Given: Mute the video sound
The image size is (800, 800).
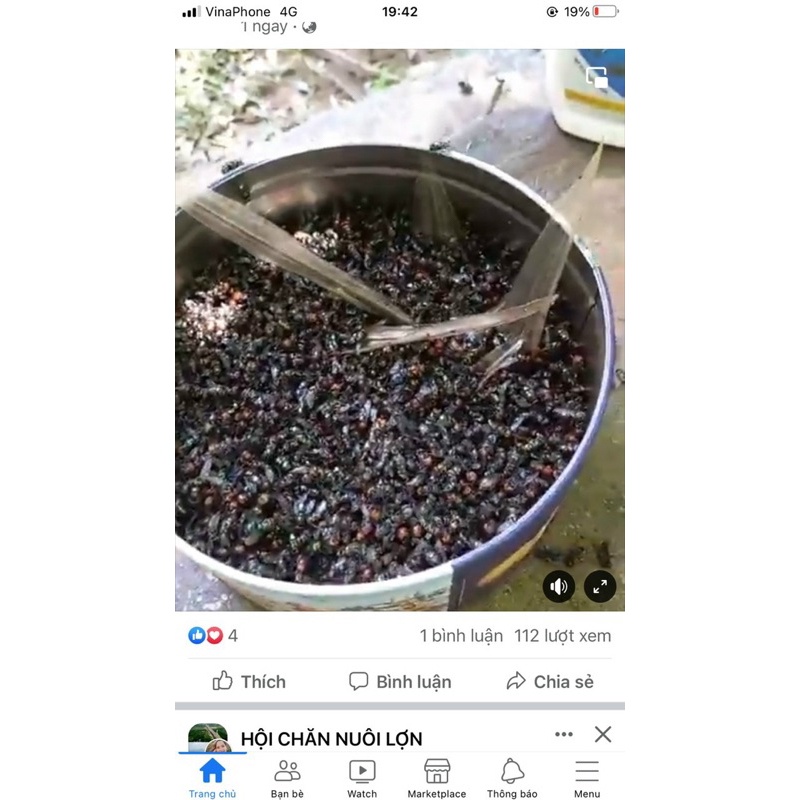Looking at the screenshot, I should tap(559, 587).
